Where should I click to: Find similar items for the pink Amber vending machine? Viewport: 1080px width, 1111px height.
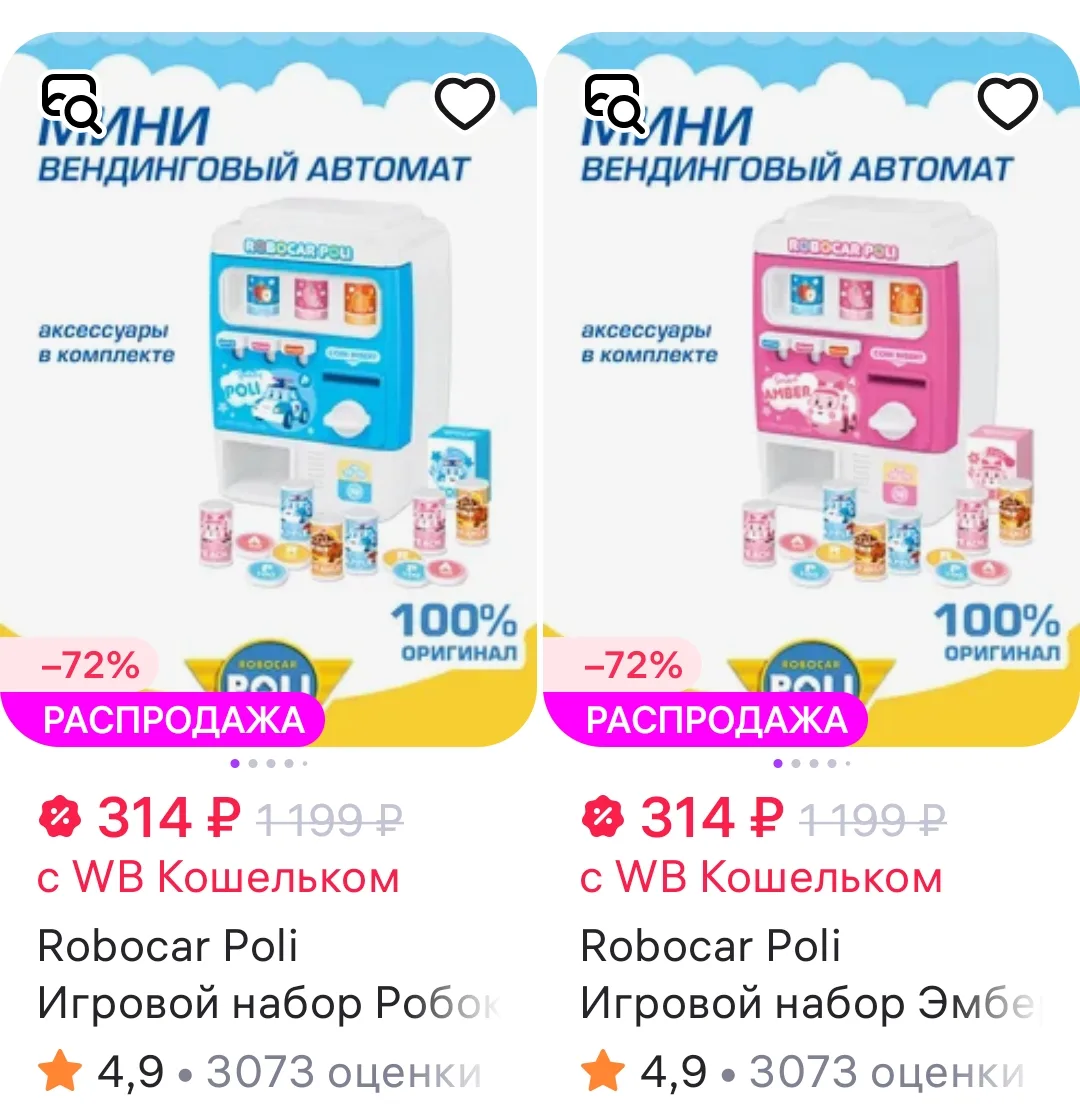click(x=614, y=103)
